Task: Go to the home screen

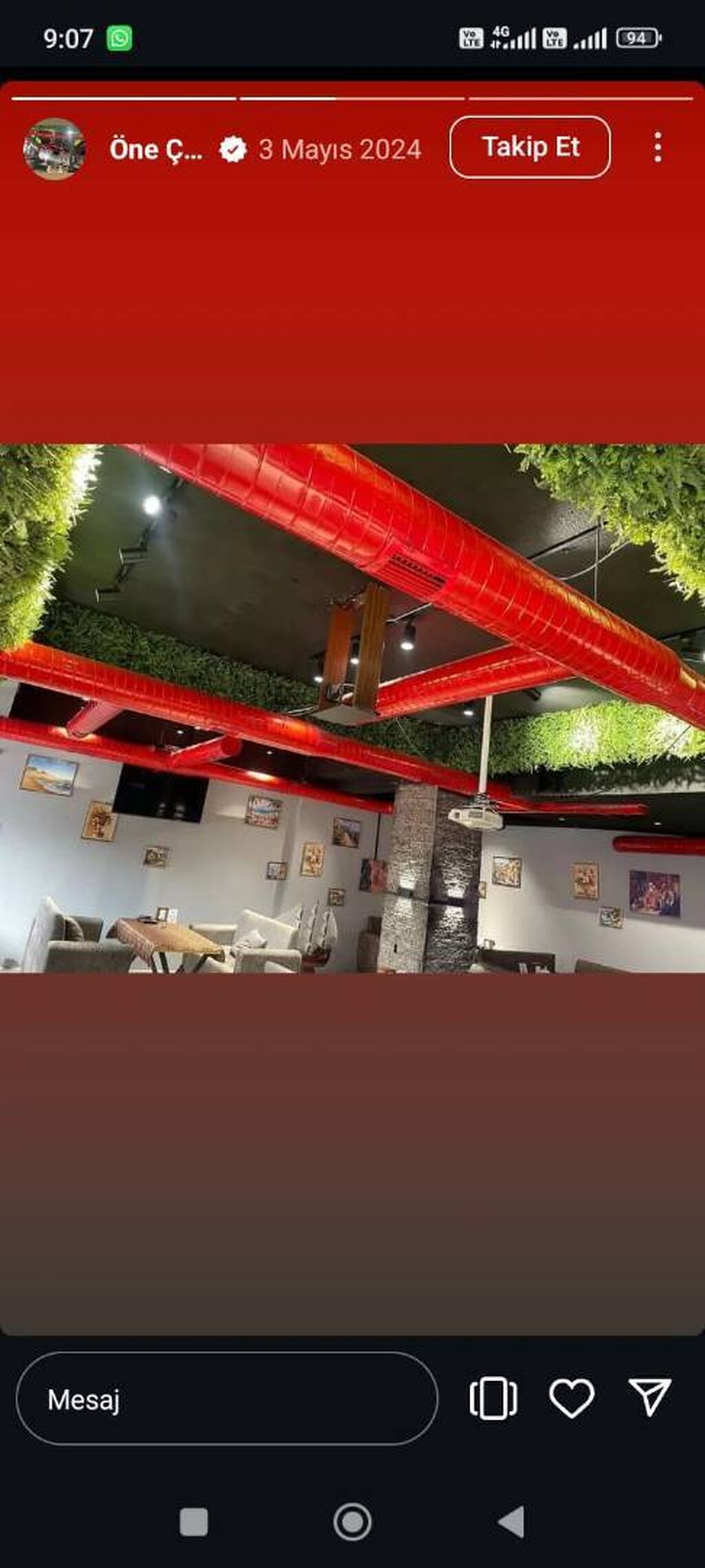Action: (352, 1522)
